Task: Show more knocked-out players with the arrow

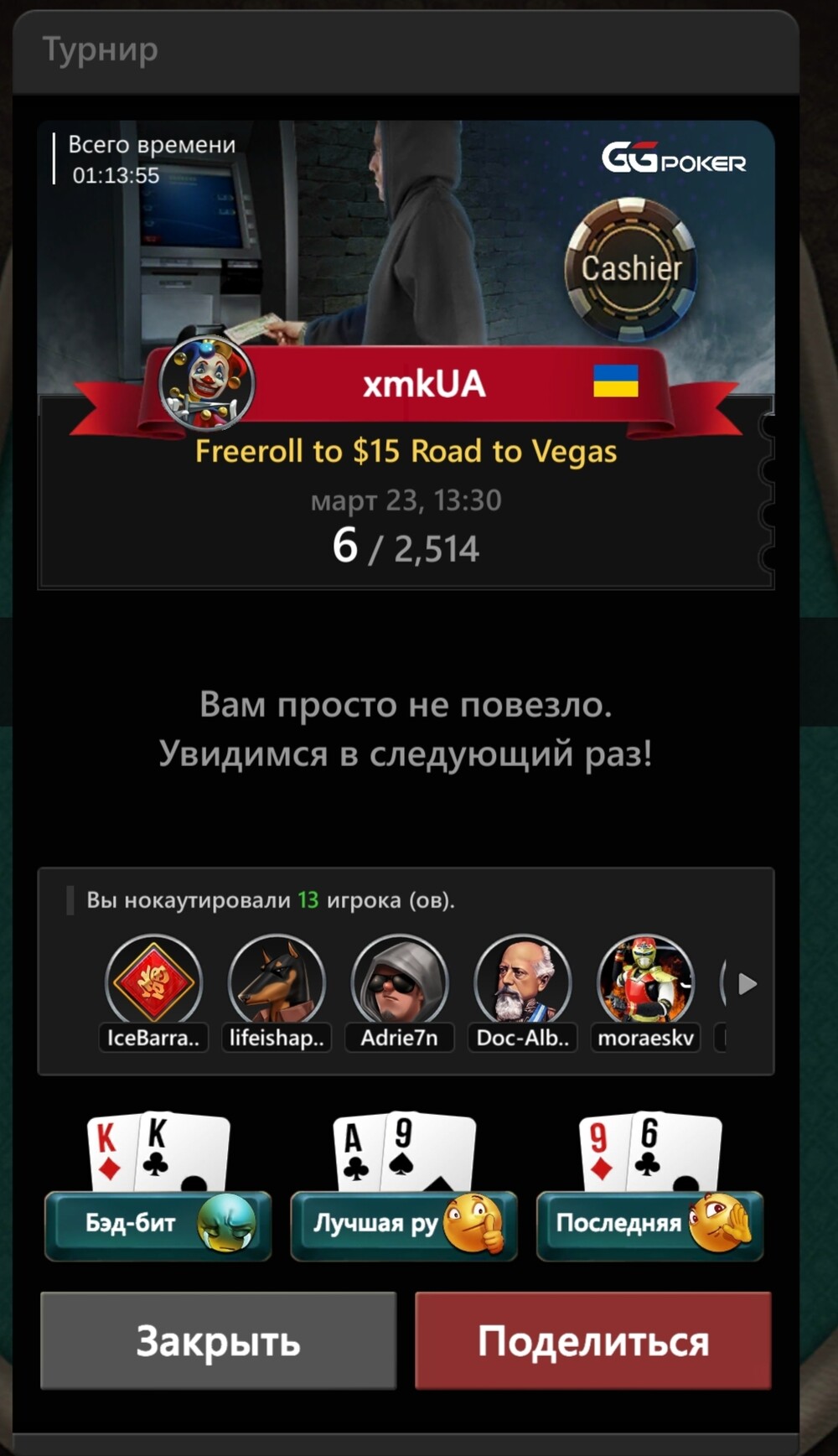Action: (x=747, y=983)
